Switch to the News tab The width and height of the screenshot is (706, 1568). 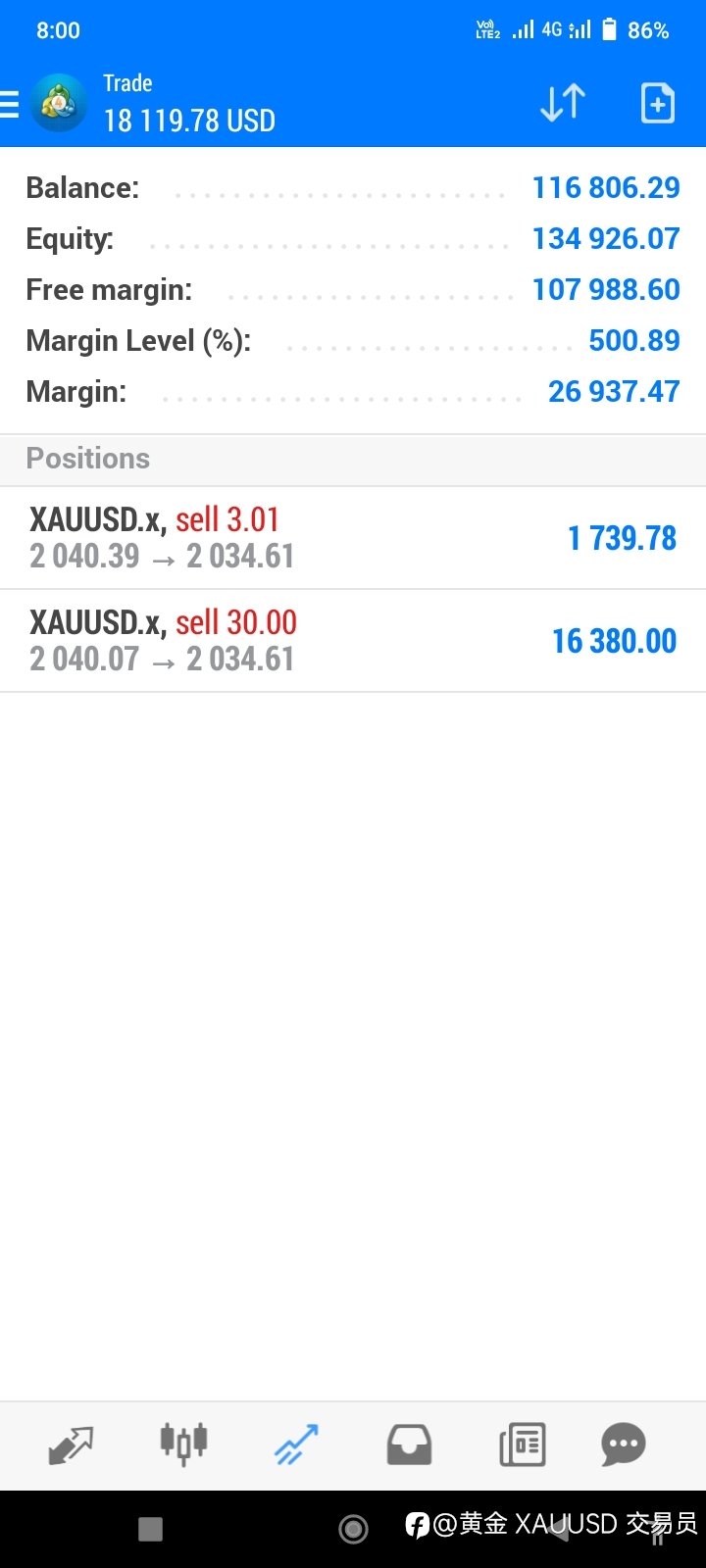pos(522,1445)
